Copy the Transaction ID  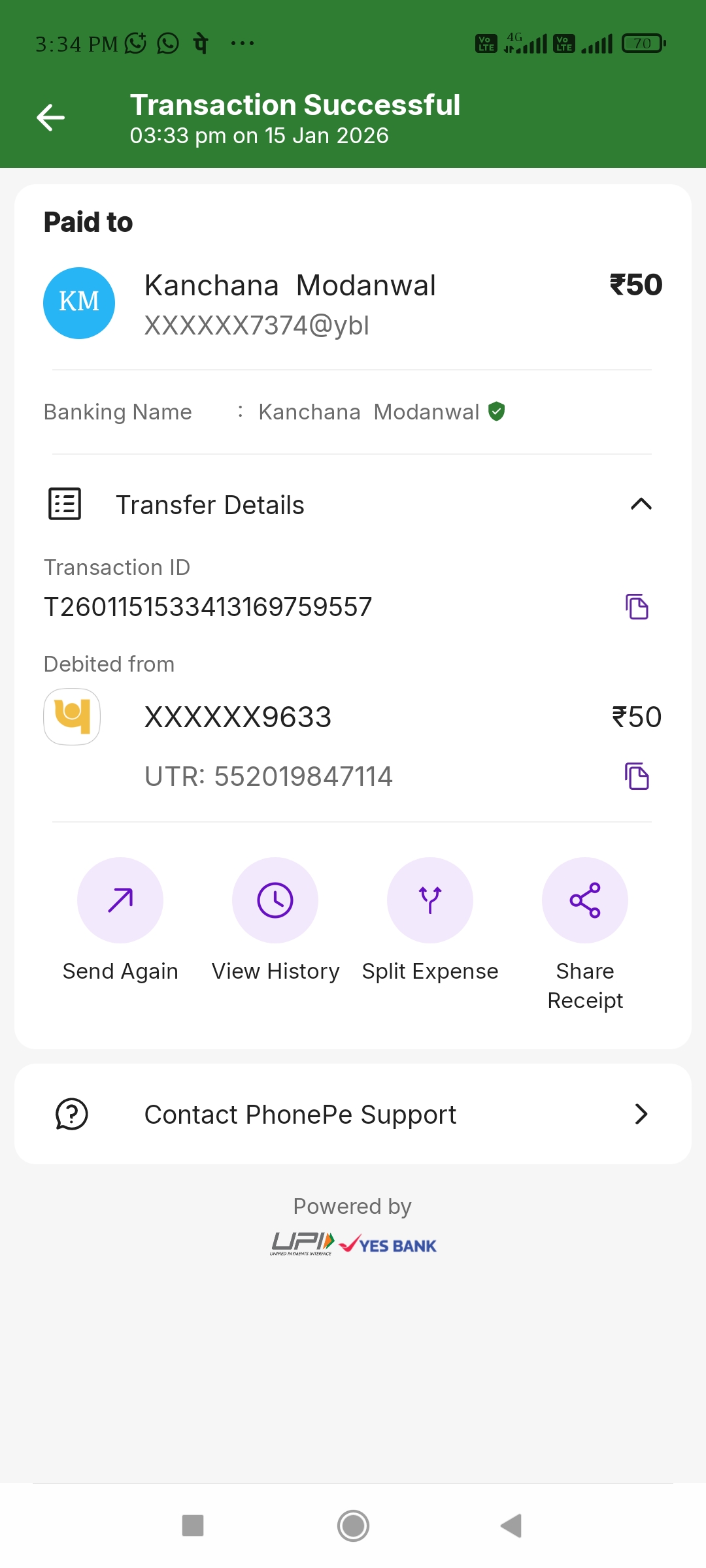click(637, 607)
